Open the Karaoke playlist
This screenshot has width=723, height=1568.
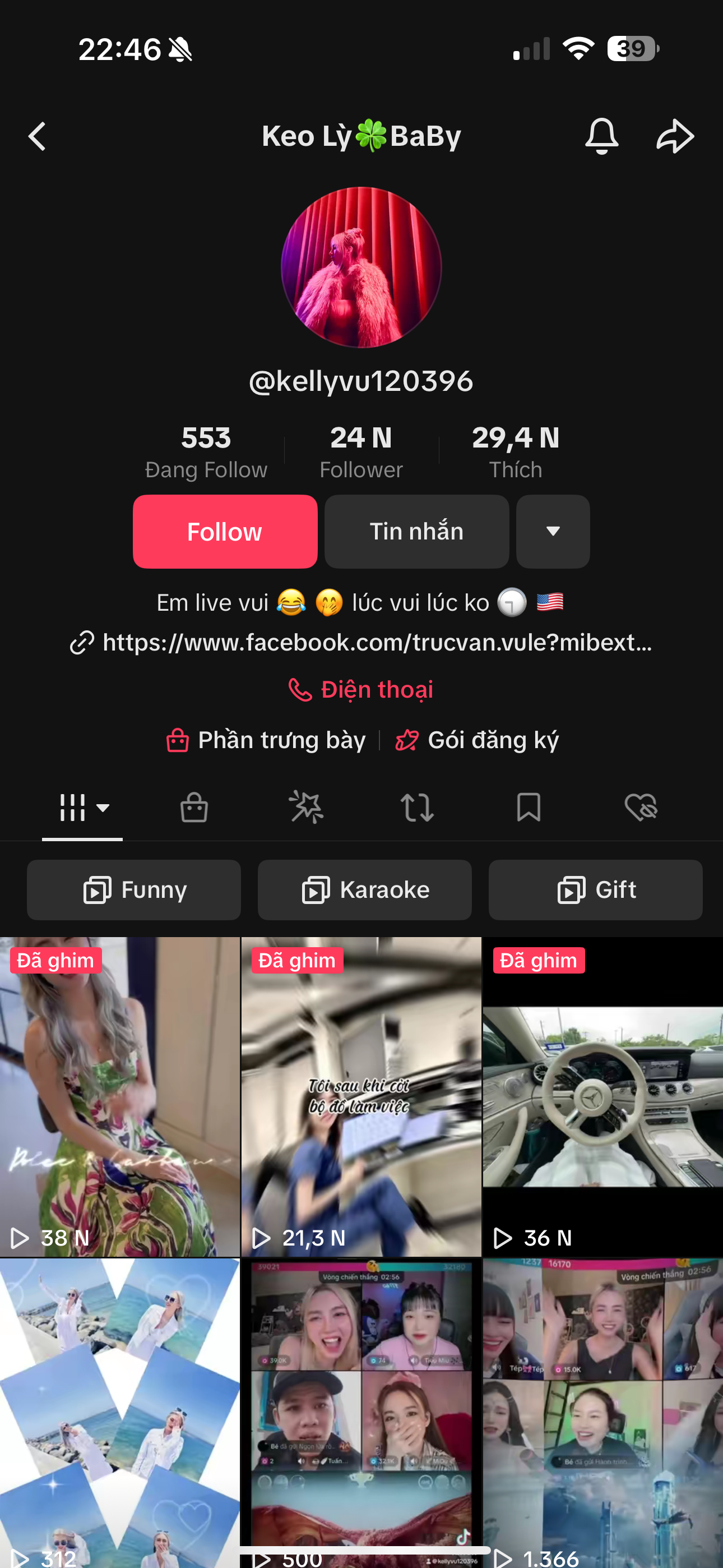coord(364,890)
